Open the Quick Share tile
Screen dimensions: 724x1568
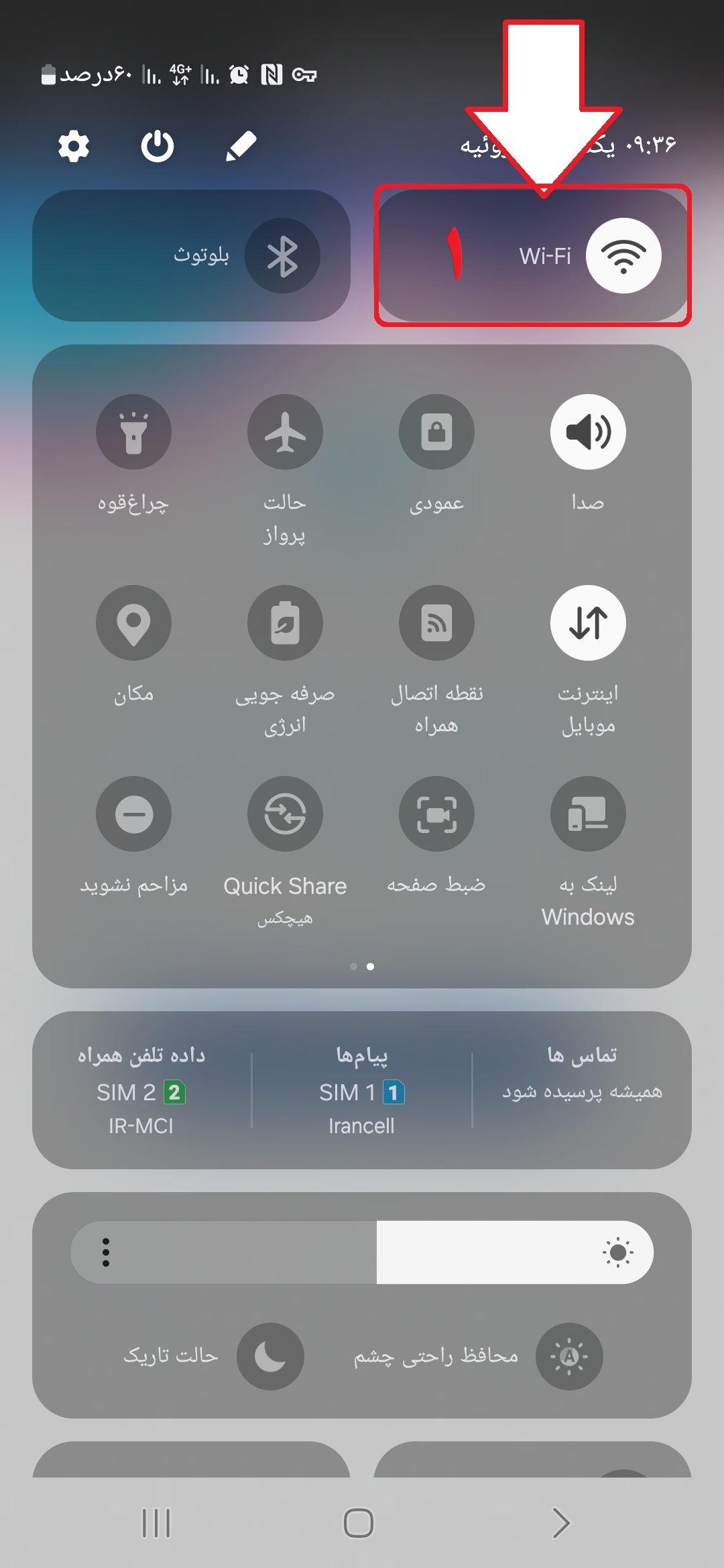(285, 814)
